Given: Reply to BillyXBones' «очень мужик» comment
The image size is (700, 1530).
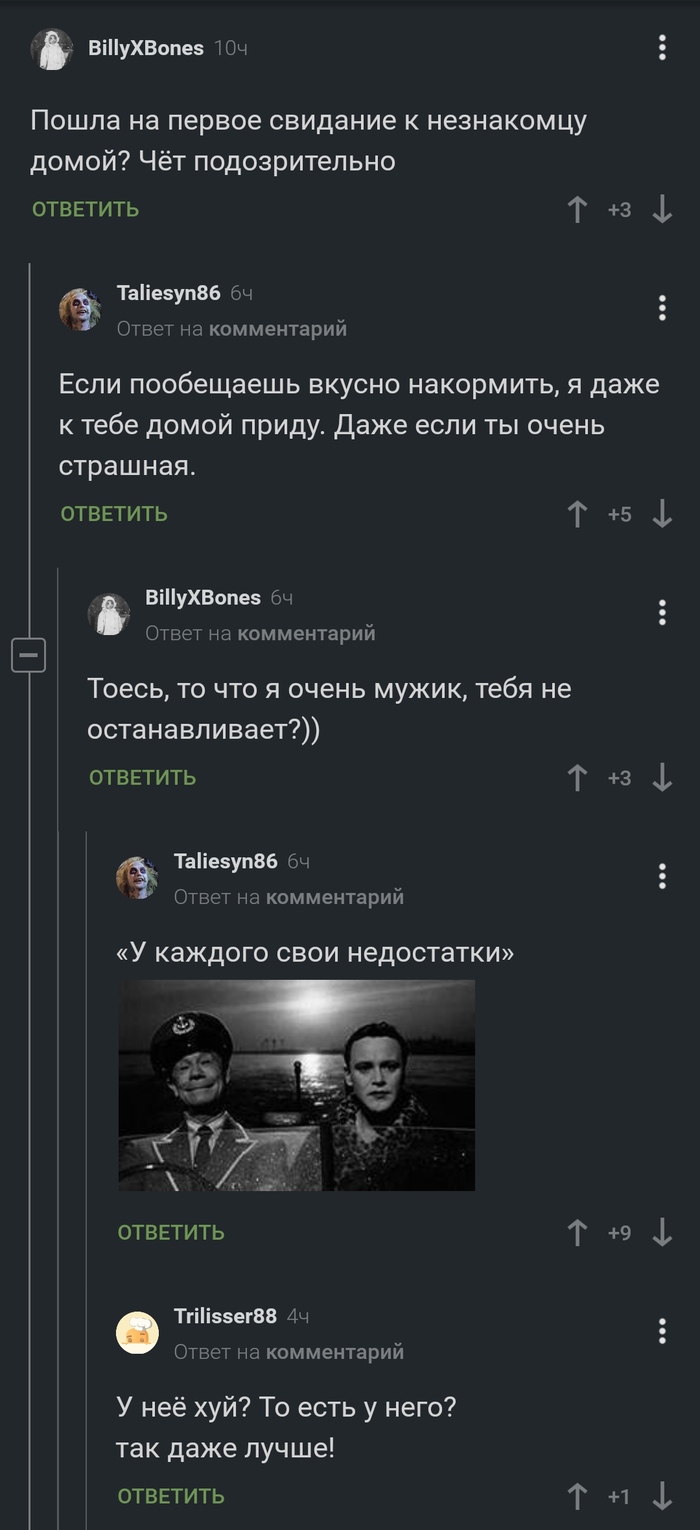Looking at the screenshot, I should pyautogui.click(x=142, y=778).
